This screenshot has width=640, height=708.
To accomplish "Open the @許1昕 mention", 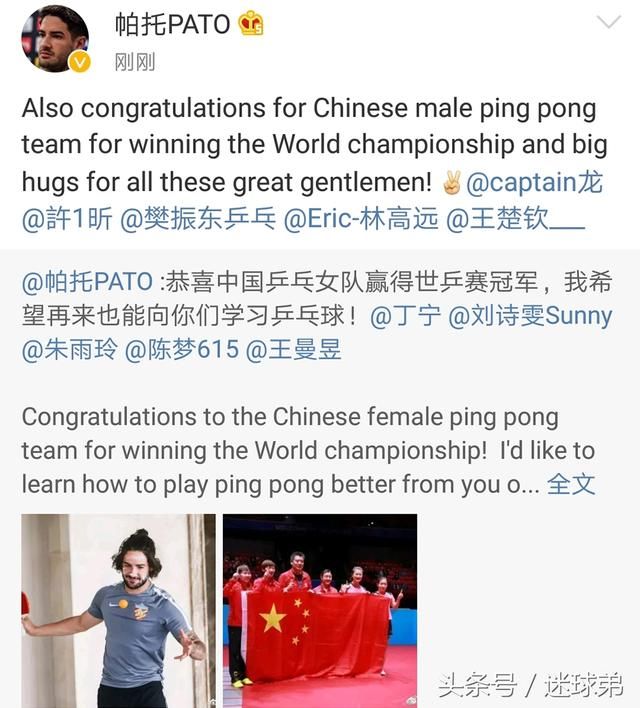I will point(66,217).
